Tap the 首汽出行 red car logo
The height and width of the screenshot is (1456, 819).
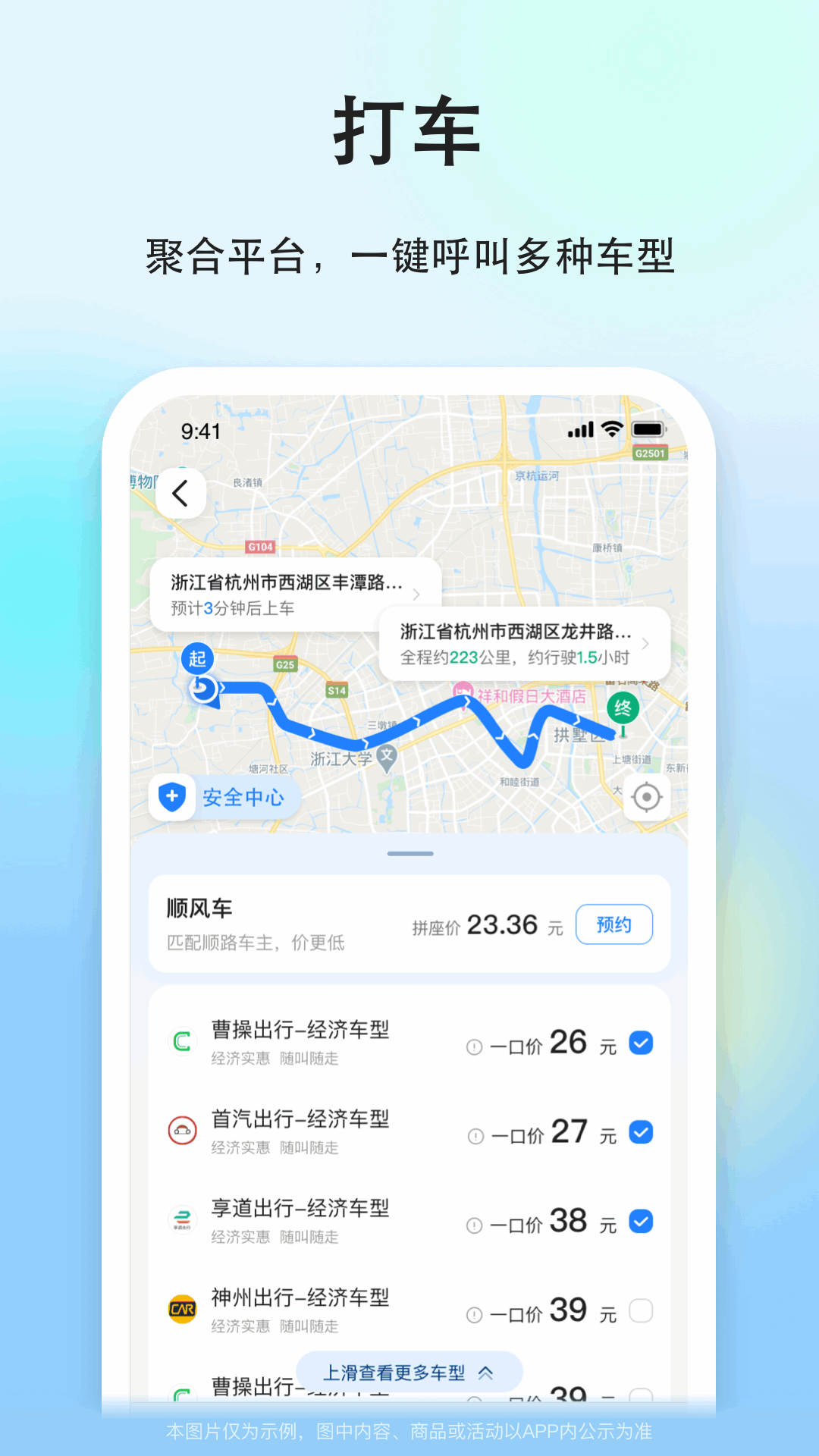182,1131
